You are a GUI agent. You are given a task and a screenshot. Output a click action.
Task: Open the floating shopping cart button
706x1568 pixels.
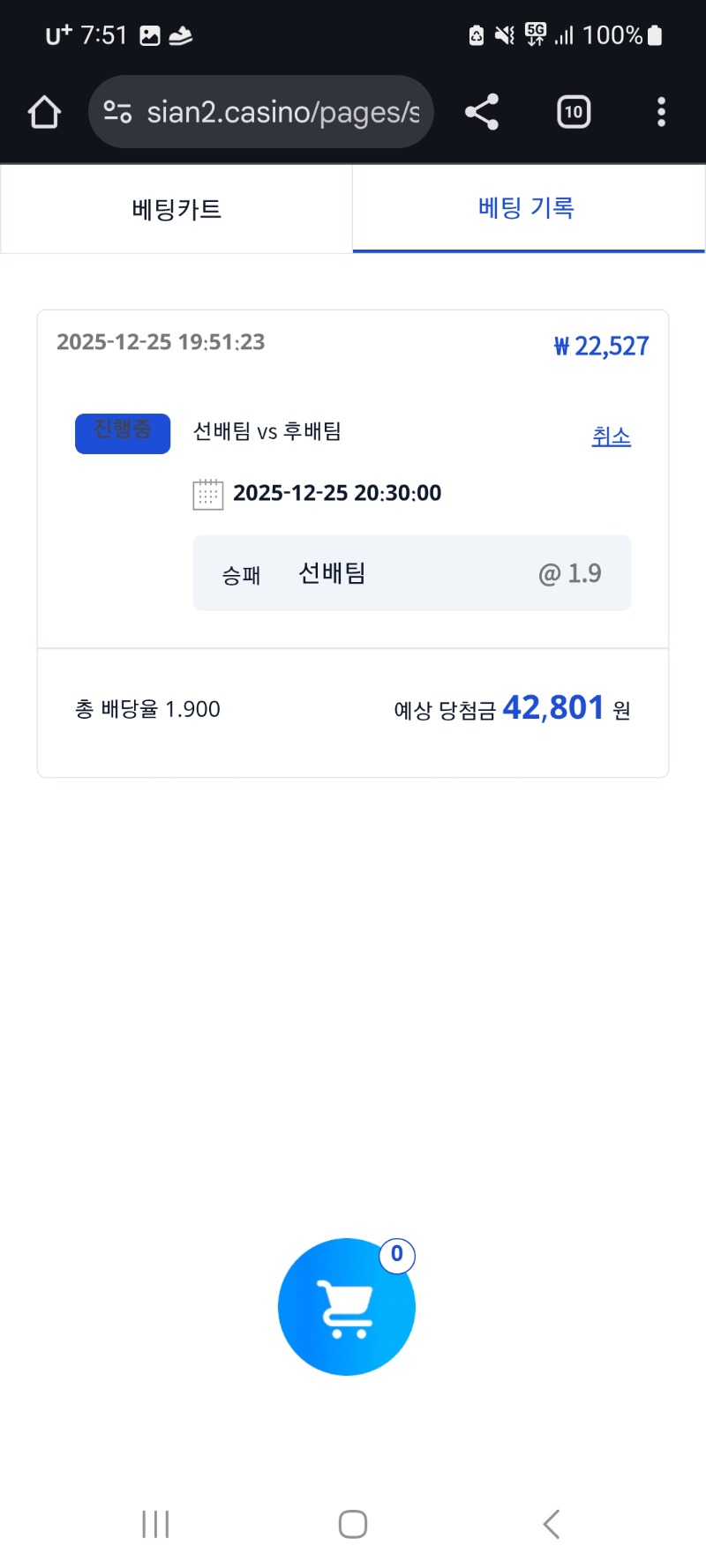coord(346,1306)
